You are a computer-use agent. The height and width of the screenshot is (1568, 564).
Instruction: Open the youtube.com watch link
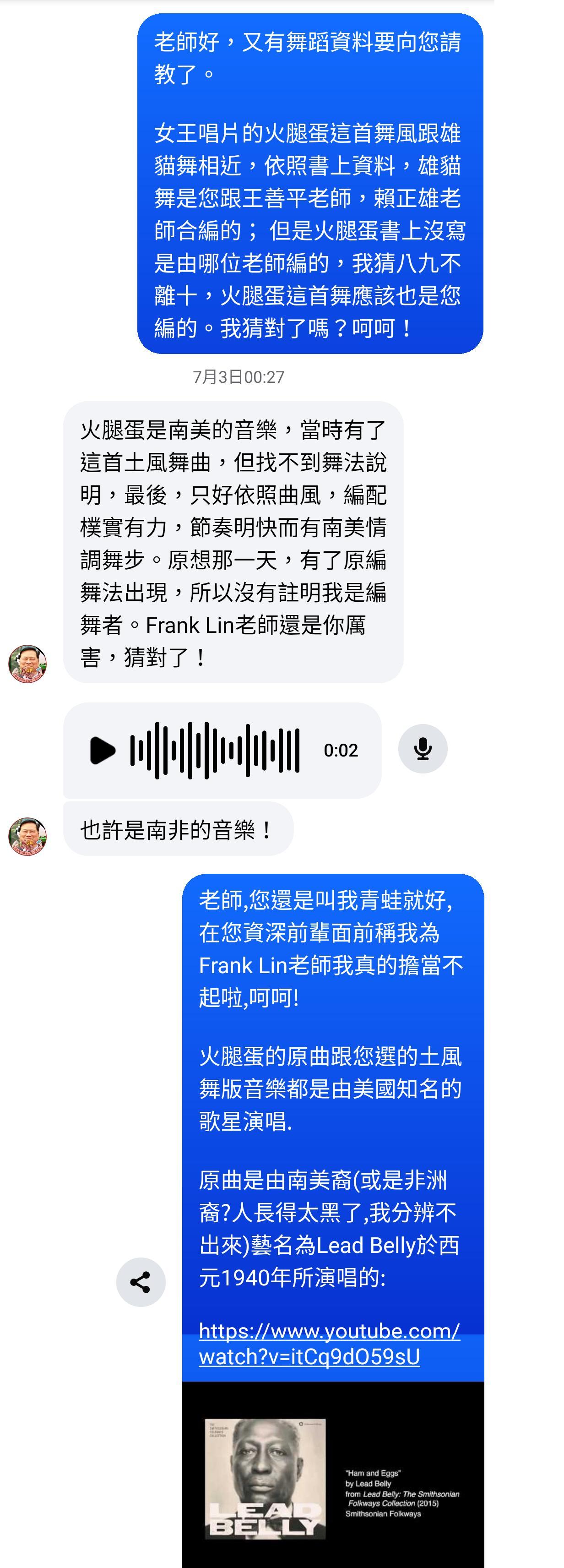(x=329, y=1344)
